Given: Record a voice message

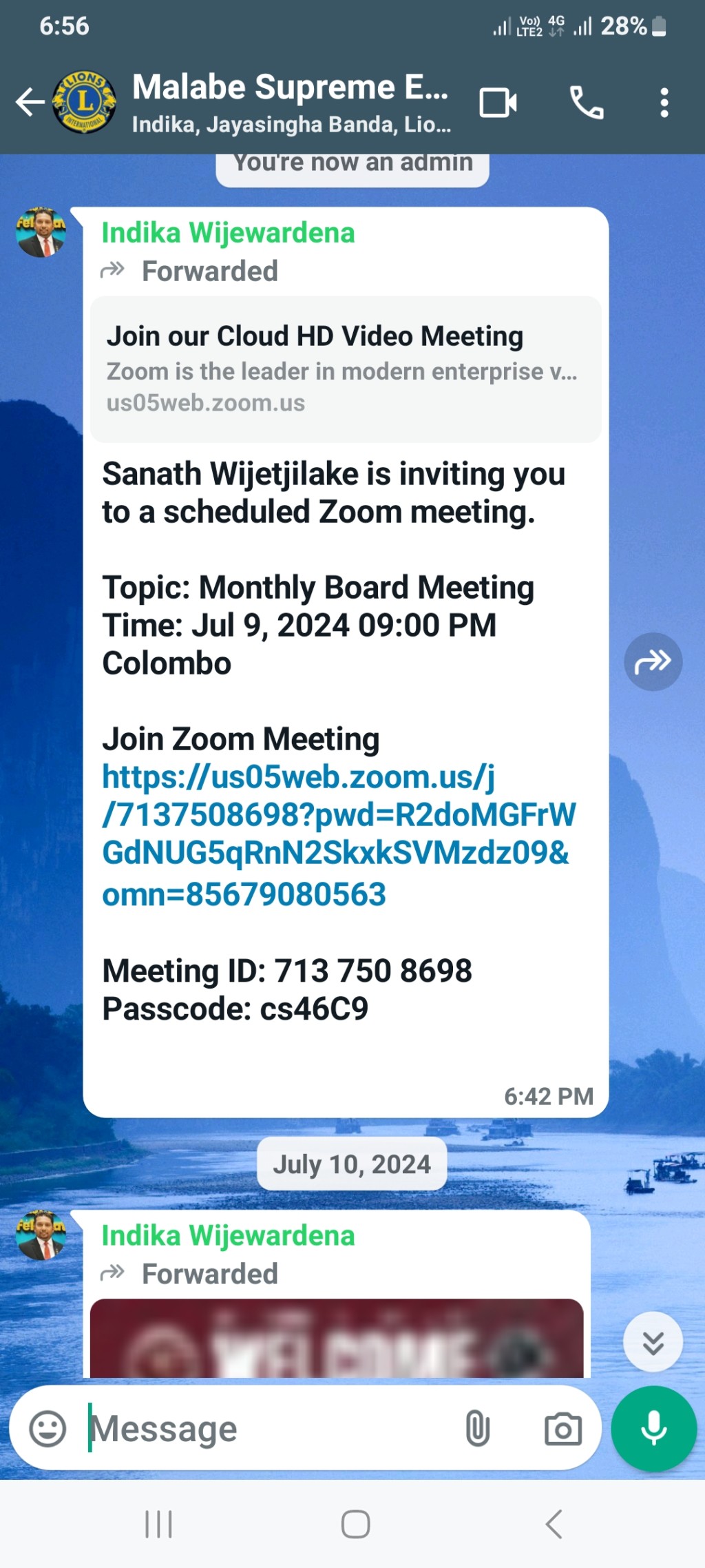Looking at the screenshot, I should (653, 1428).
